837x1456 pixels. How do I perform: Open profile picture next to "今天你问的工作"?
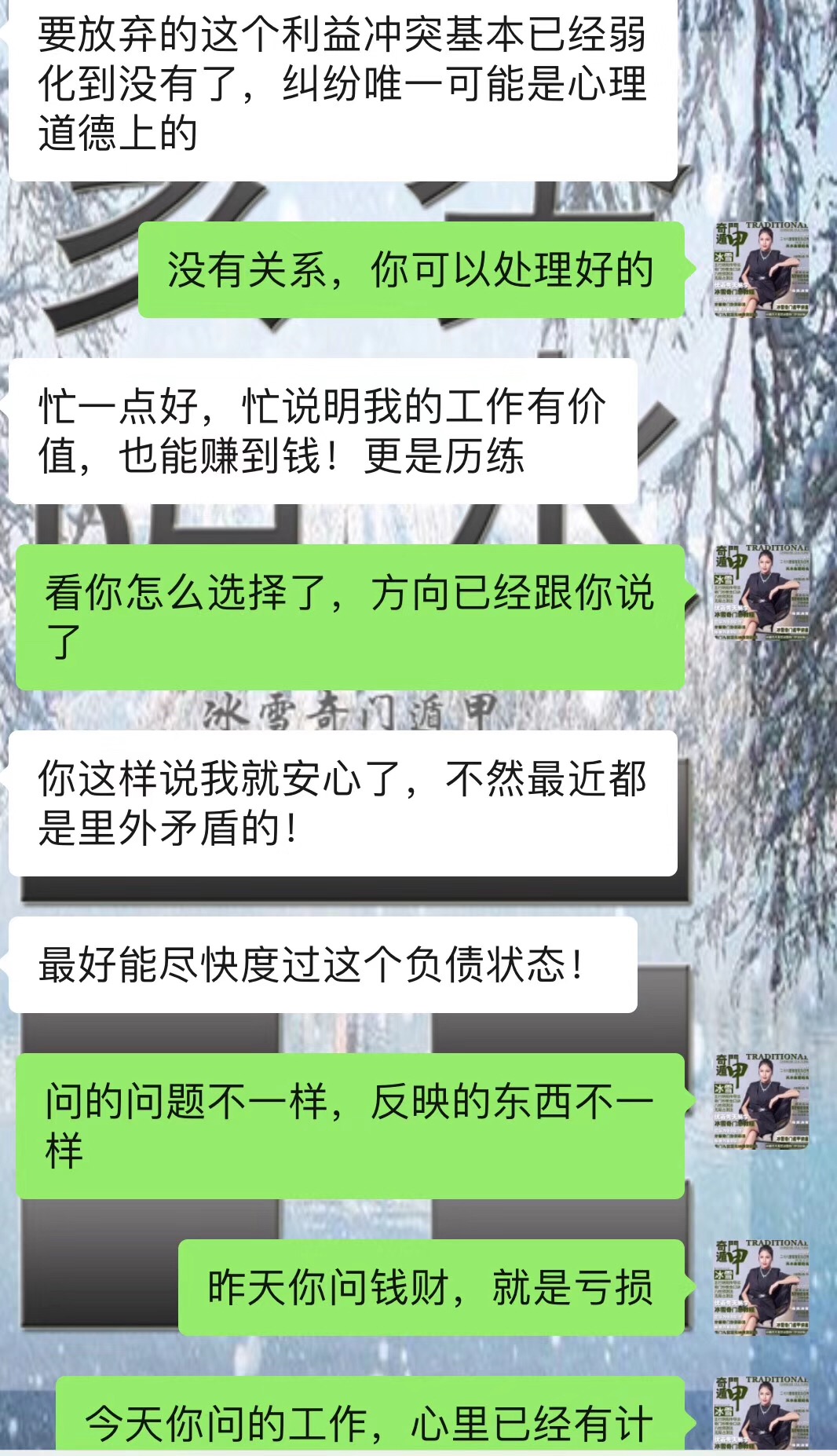point(761,1416)
